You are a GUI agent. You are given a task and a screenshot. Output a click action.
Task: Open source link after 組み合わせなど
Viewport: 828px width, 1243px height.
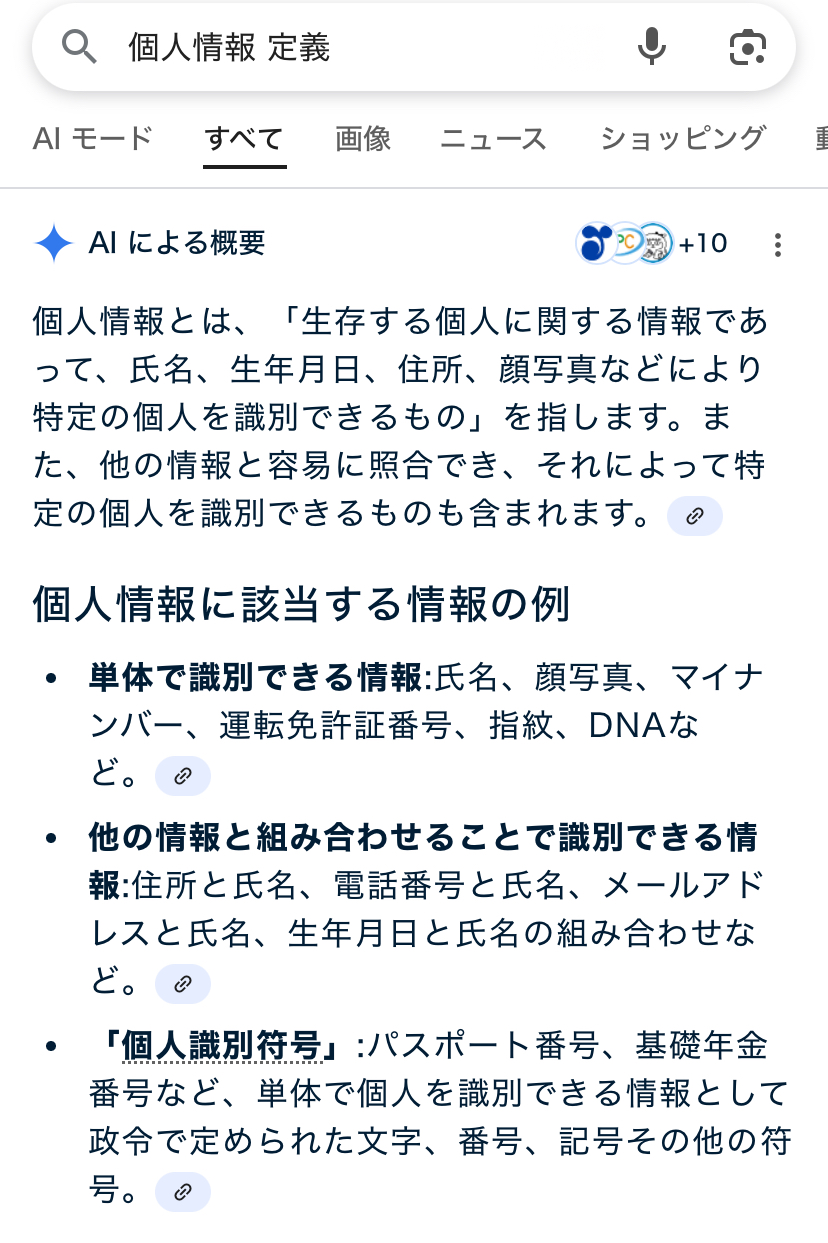[x=183, y=983]
